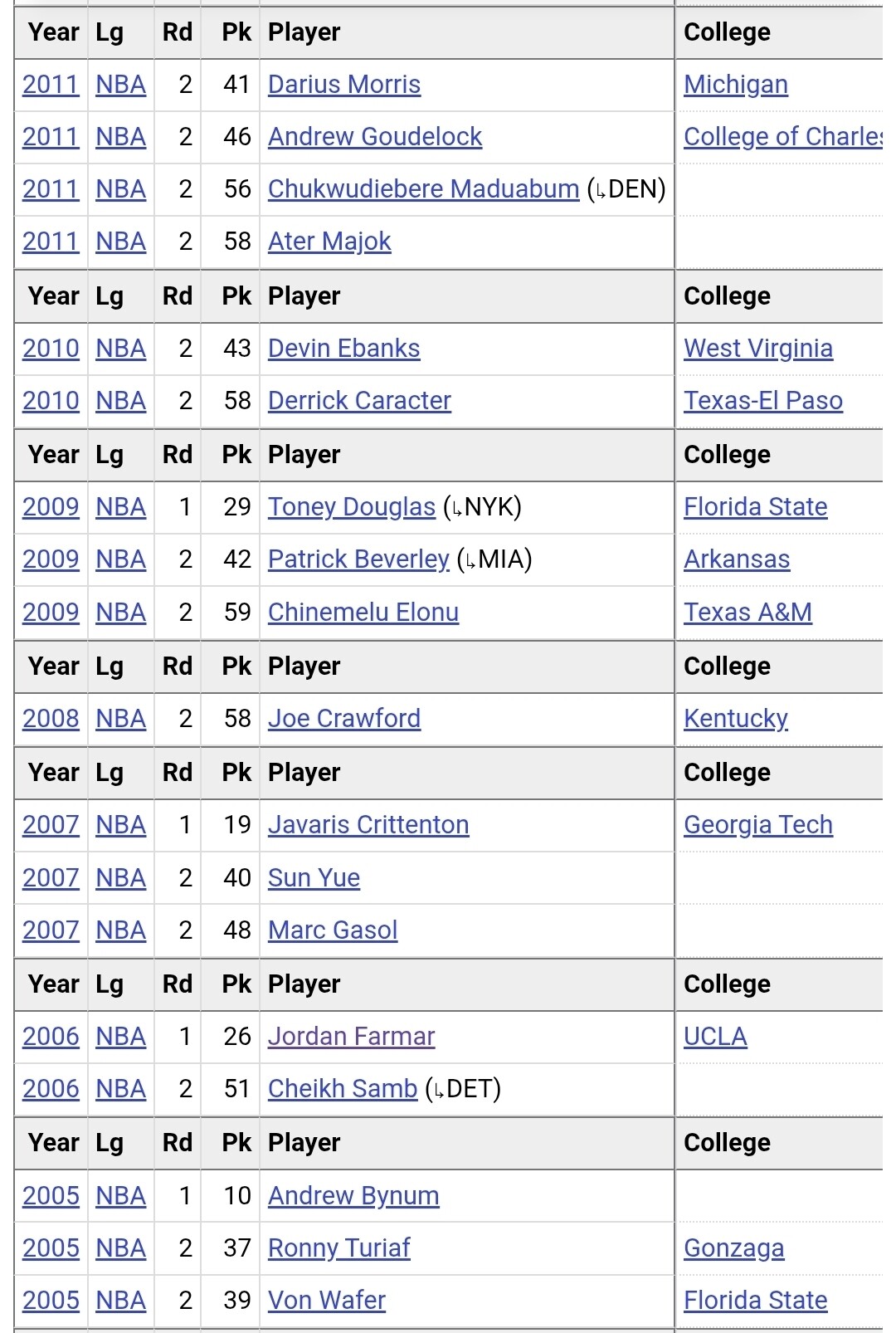Open the visited Jordan Farmar link
The height and width of the screenshot is (1333, 896).
[x=352, y=1037]
